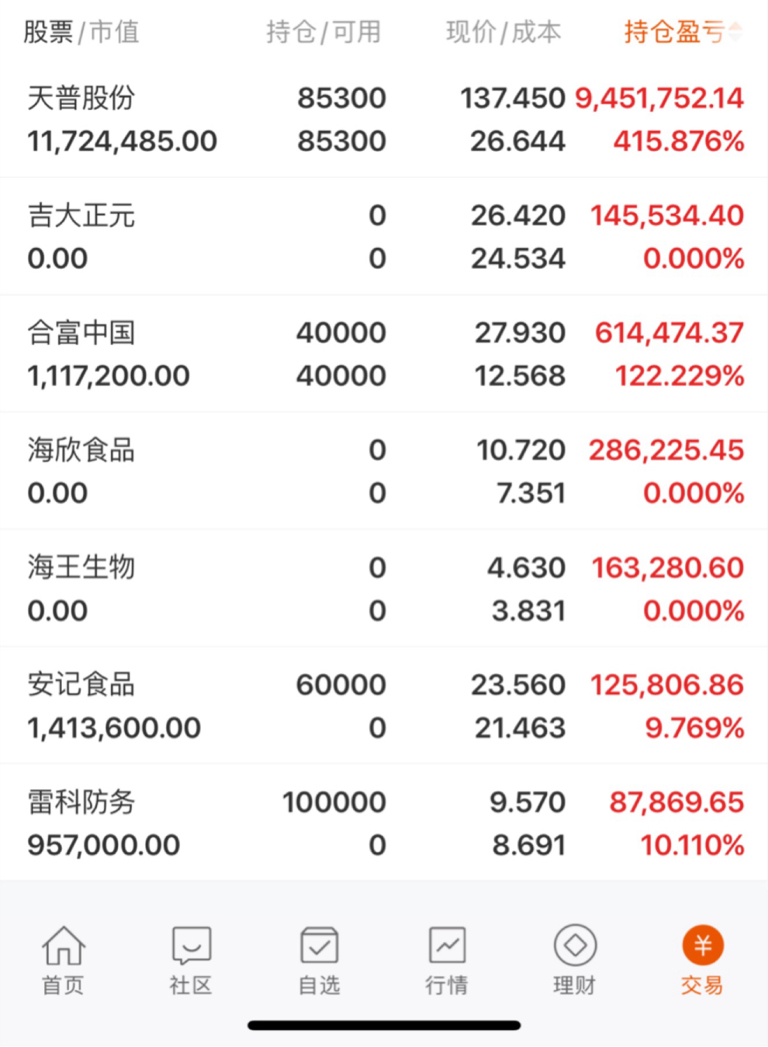
Task: View 合富中国 position details
Action: tap(384, 354)
